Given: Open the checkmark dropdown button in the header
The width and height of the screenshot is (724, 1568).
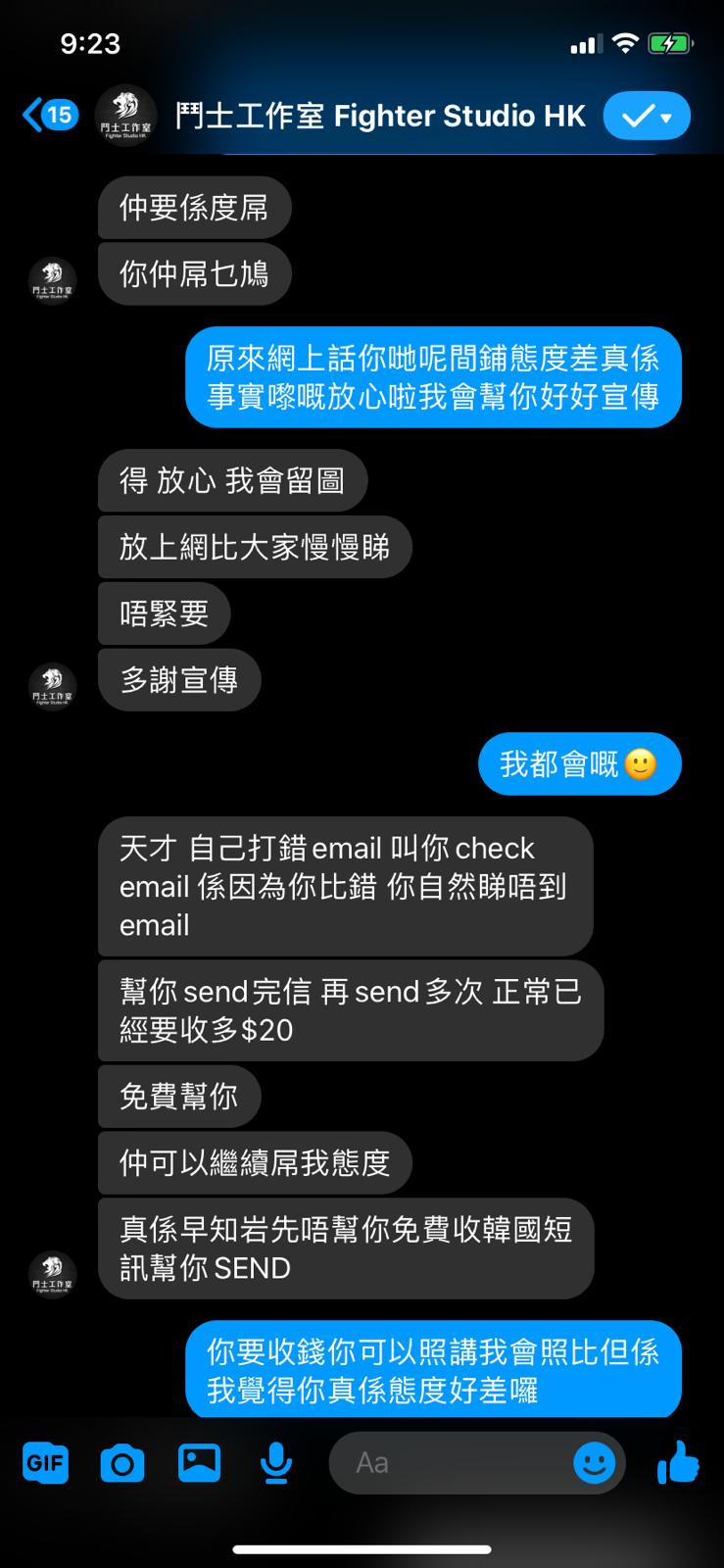Looking at the screenshot, I should (x=647, y=117).
